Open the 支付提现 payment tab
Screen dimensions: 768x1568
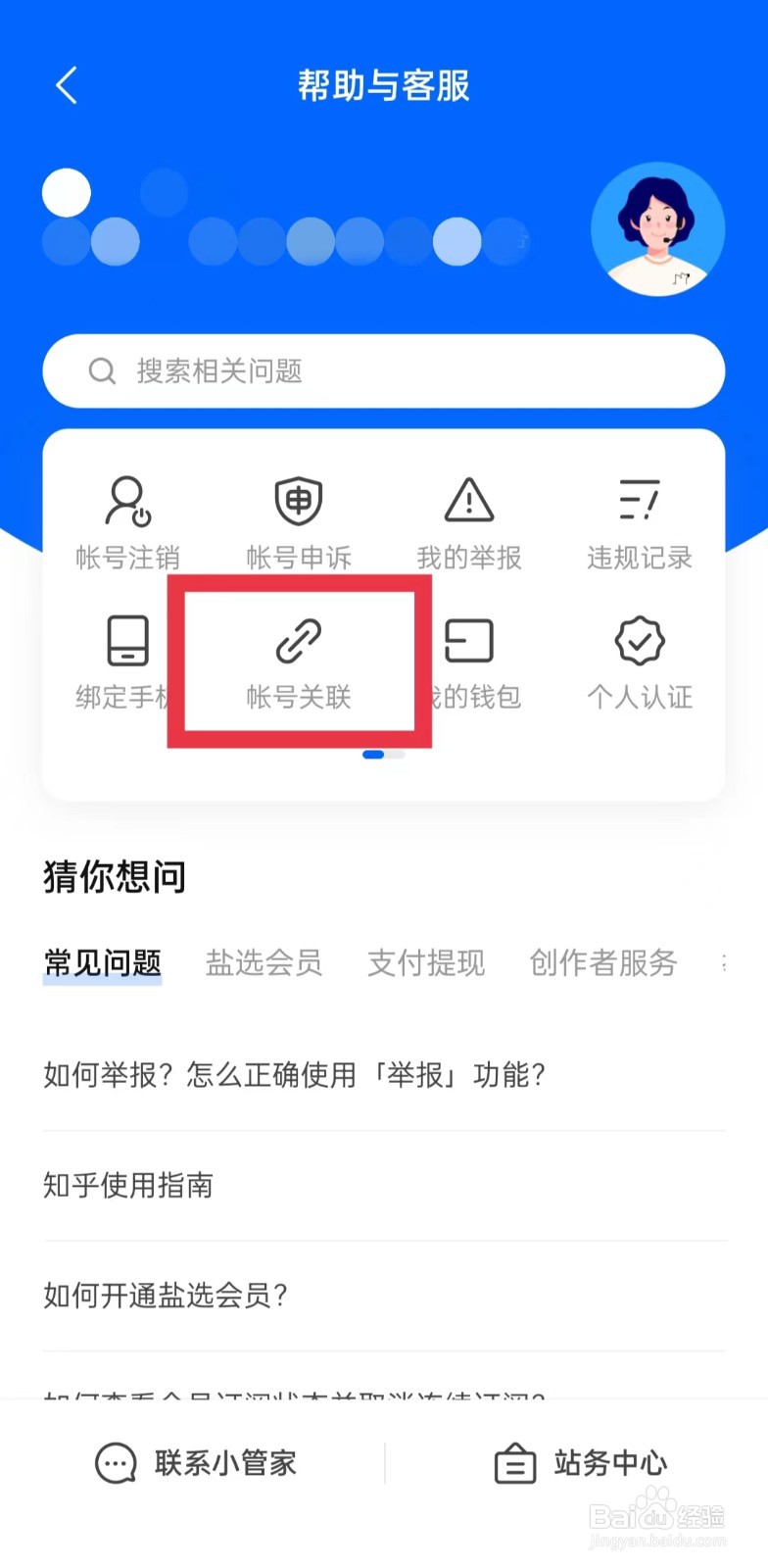tap(426, 962)
